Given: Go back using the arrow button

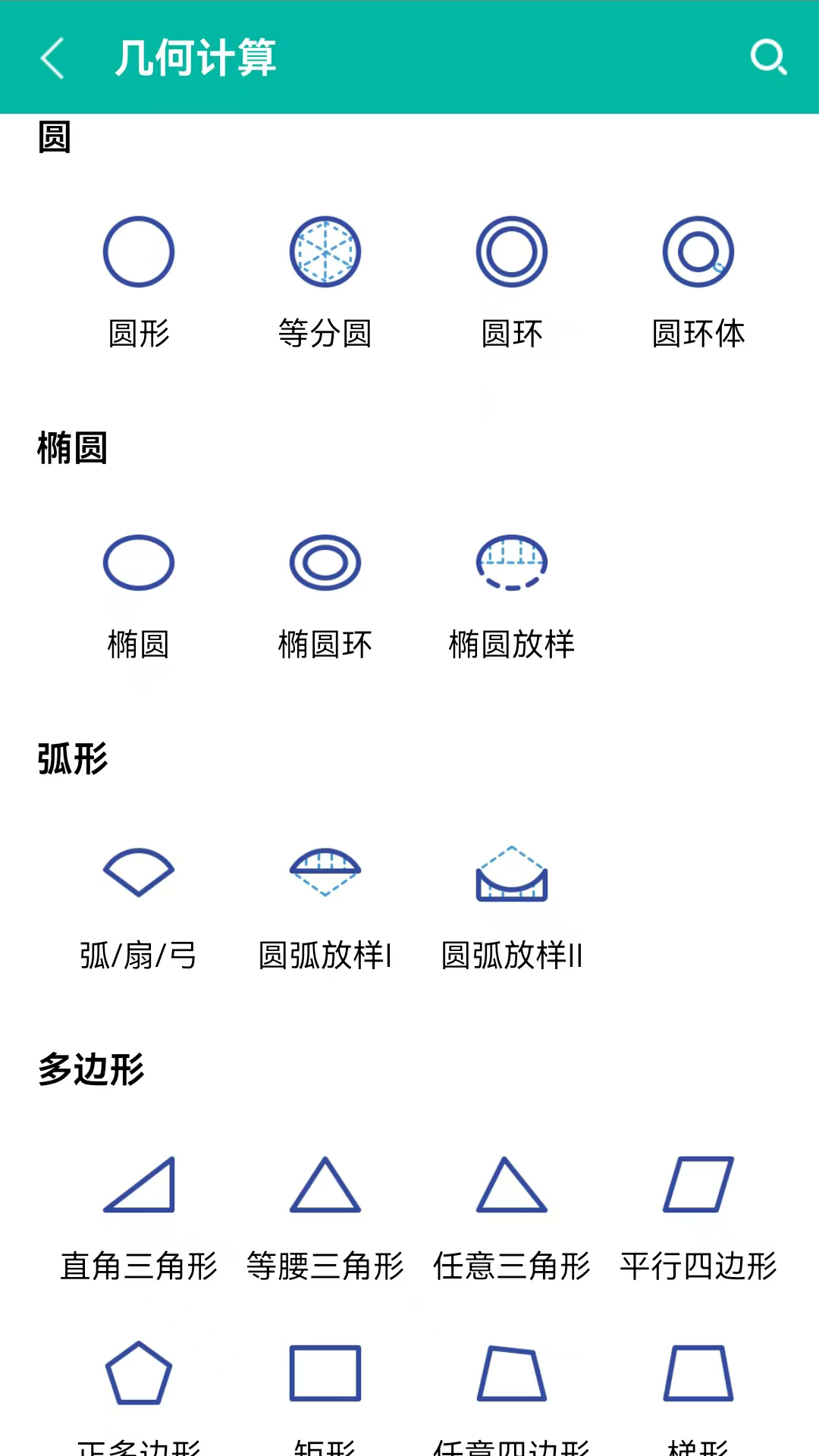Looking at the screenshot, I should [x=51, y=58].
